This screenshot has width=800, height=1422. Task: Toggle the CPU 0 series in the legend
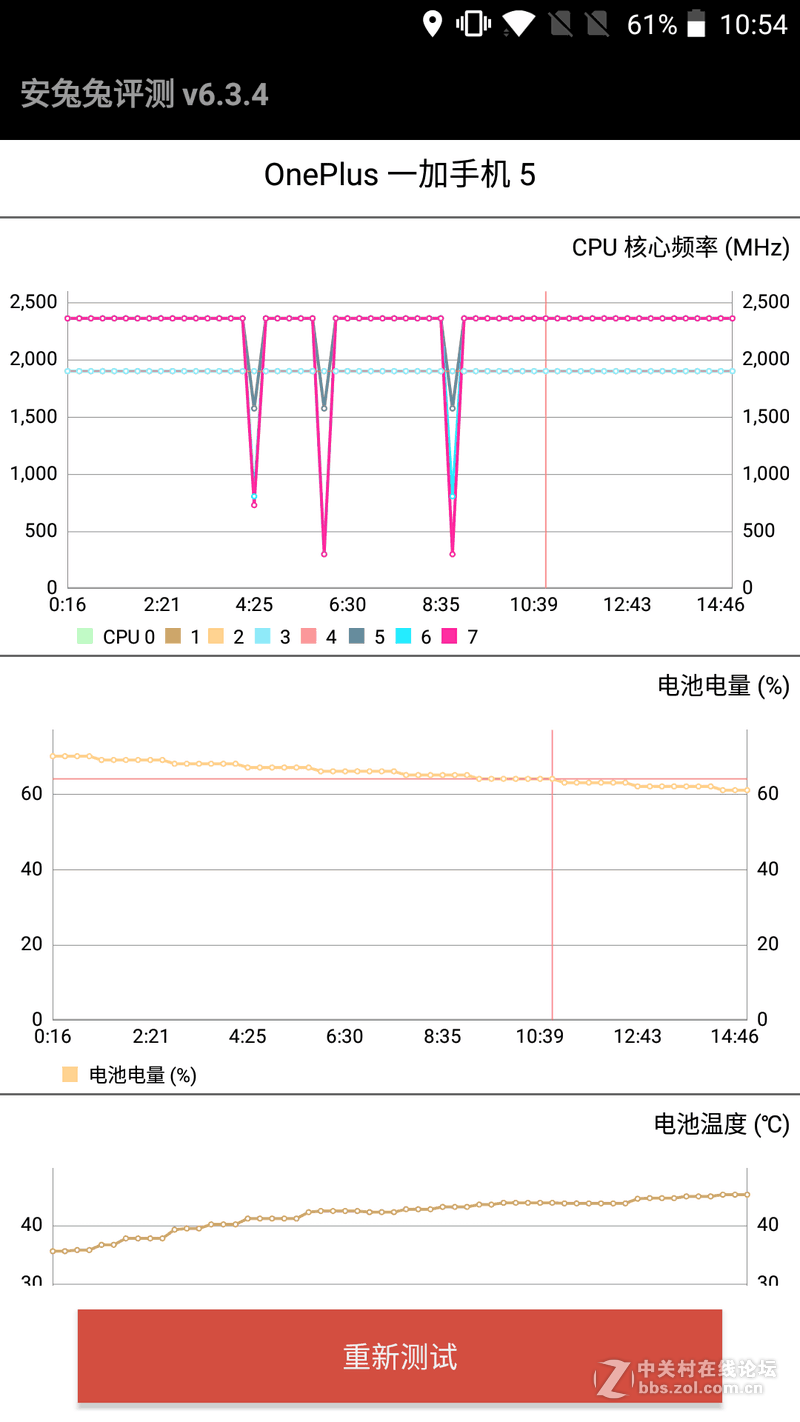click(x=85, y=636)
